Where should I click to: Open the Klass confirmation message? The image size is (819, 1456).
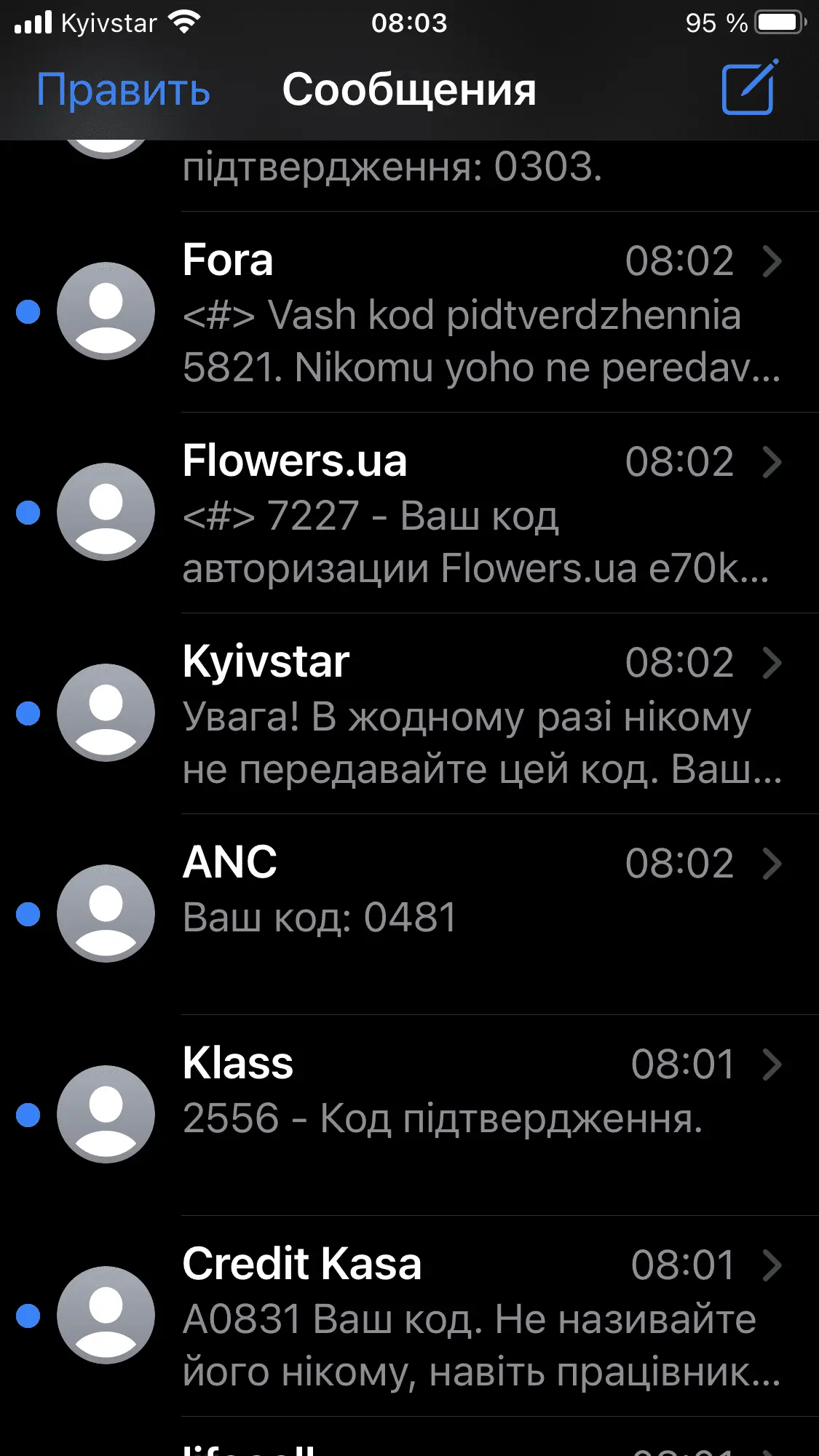[480, 1115]
